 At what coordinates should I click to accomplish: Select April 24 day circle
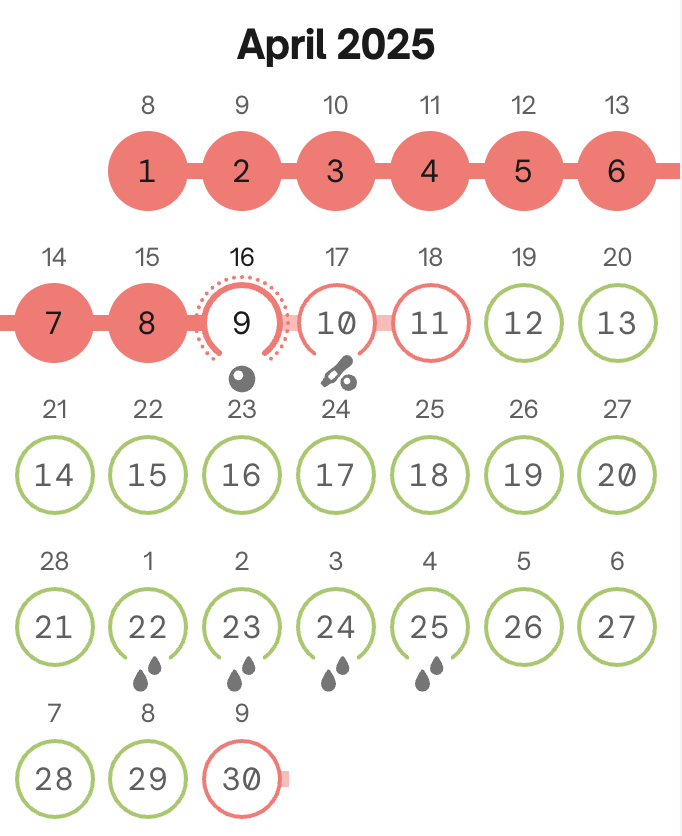pos(336,627)
